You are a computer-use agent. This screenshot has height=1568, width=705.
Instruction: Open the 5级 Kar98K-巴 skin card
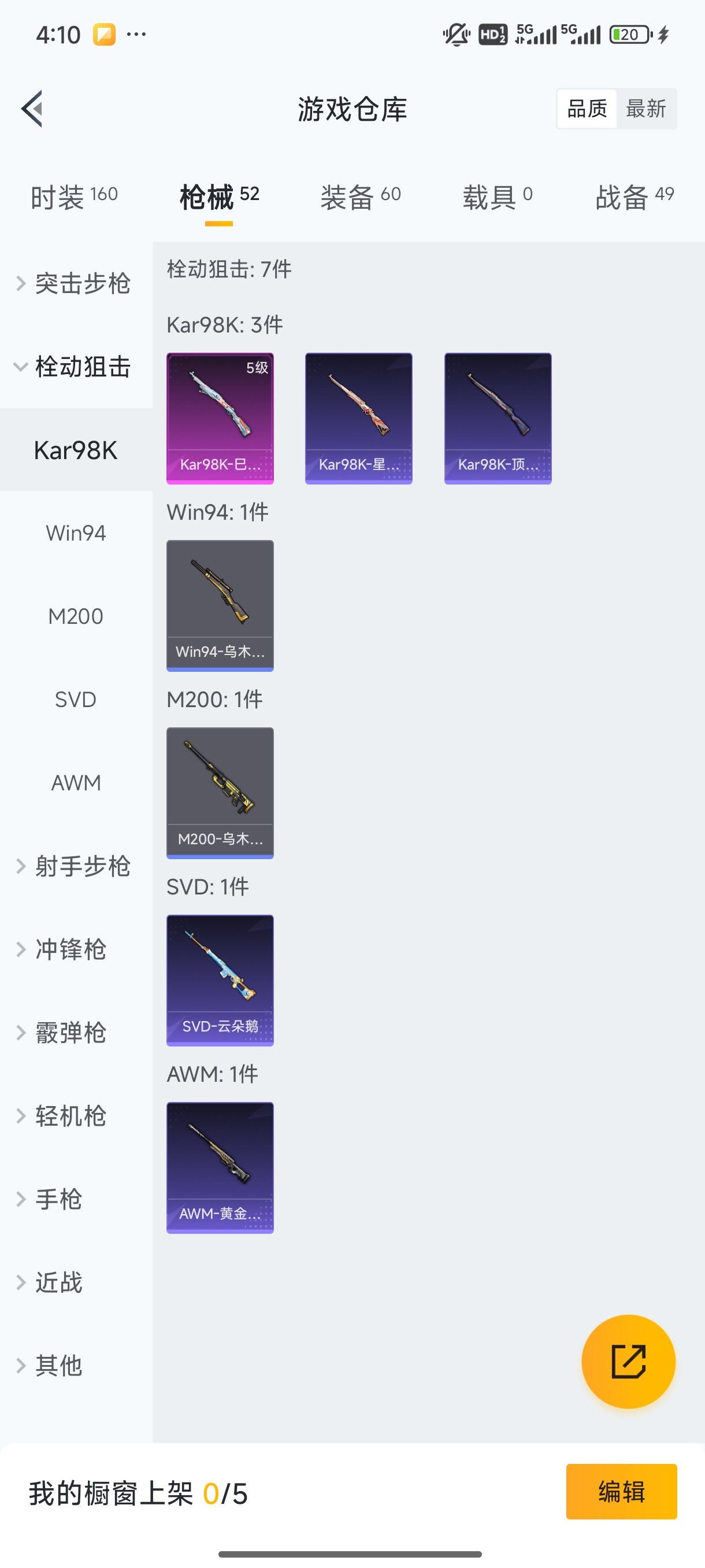point(220,417)
